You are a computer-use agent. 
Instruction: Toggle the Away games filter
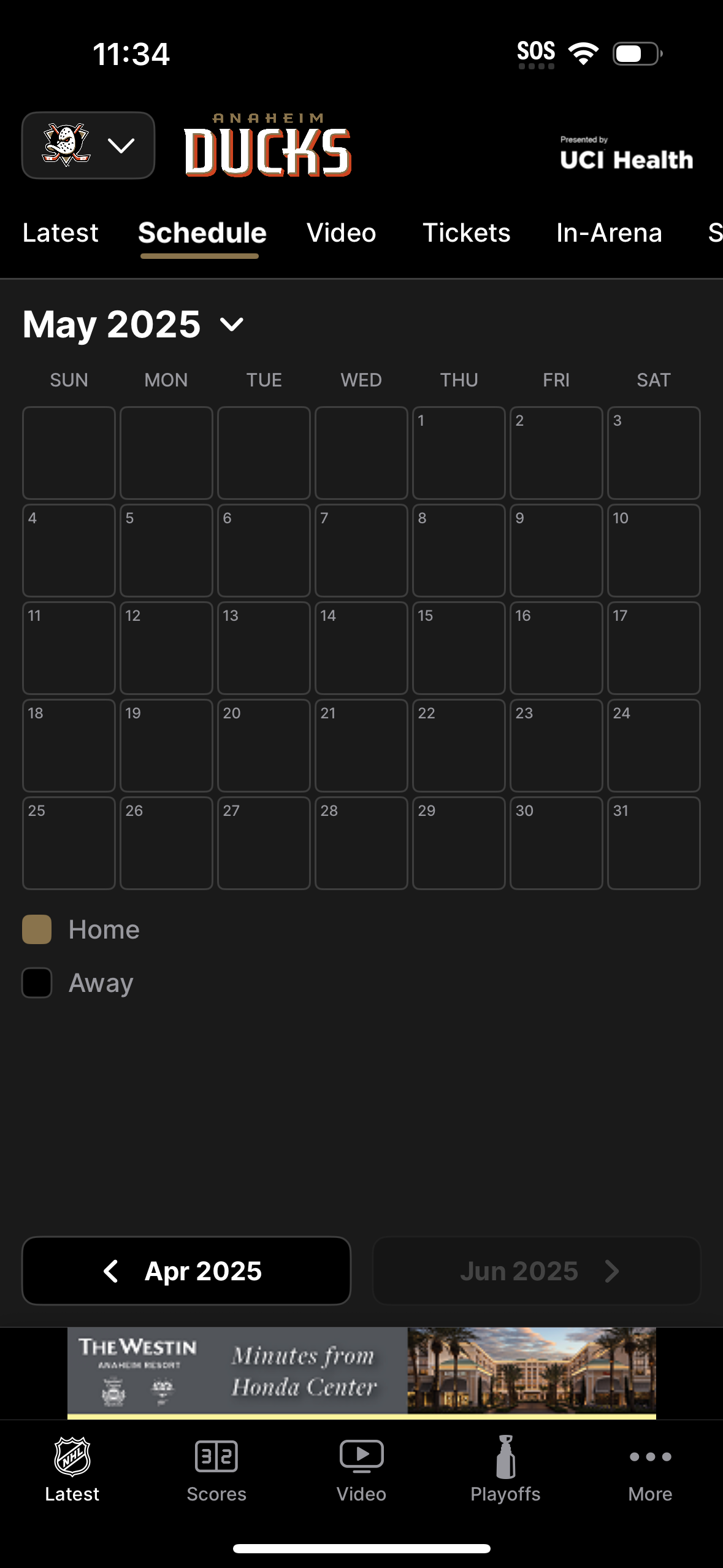click(x=37, y=983)
